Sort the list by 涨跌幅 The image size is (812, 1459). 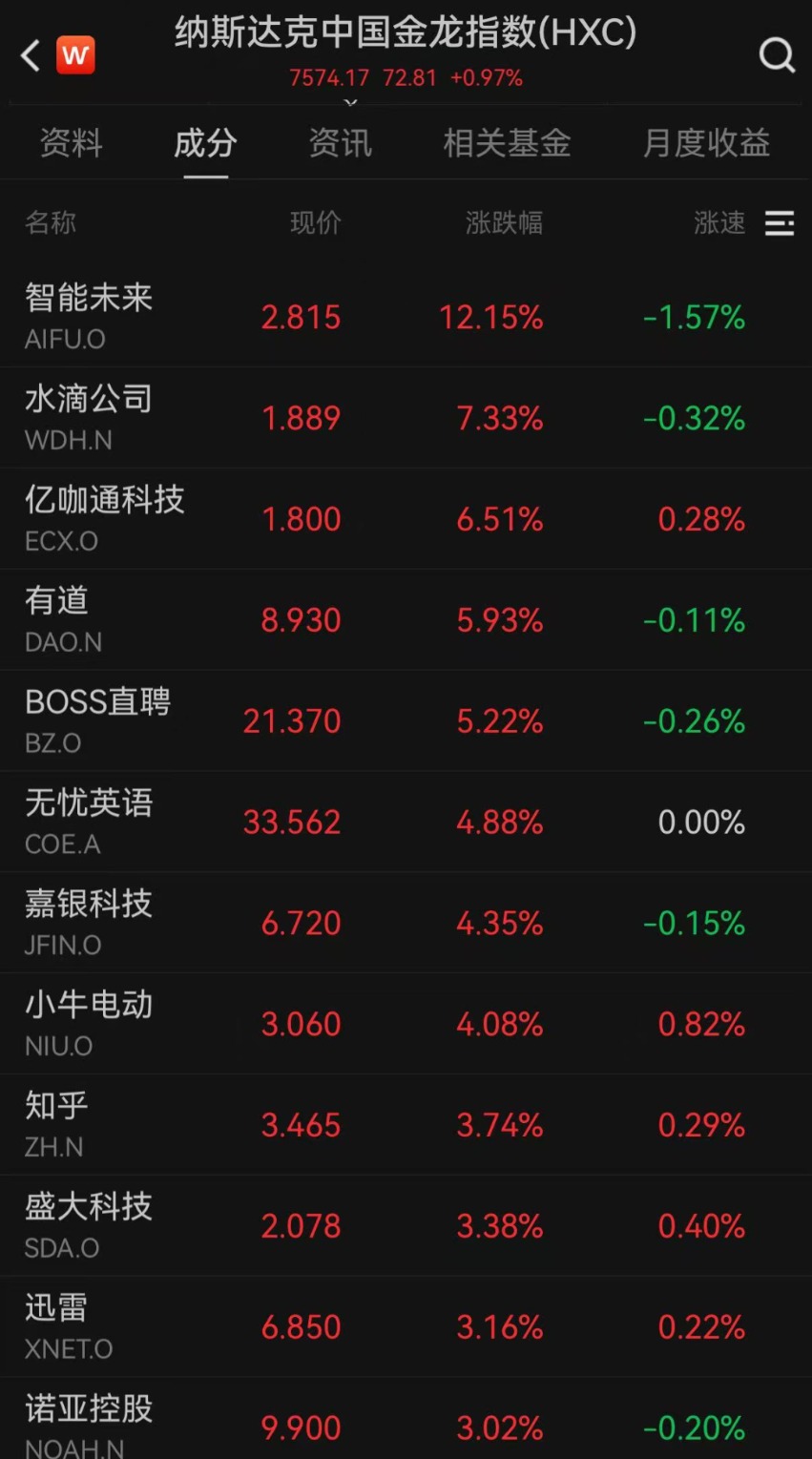[x=504, y=223]
